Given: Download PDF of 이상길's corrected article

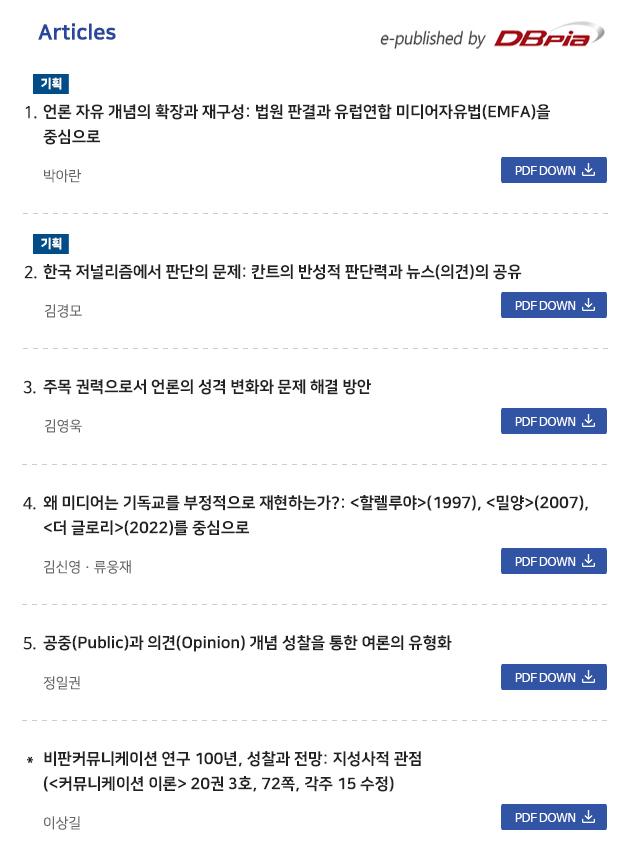Looking at the screenshot, I should click(553, 817).
